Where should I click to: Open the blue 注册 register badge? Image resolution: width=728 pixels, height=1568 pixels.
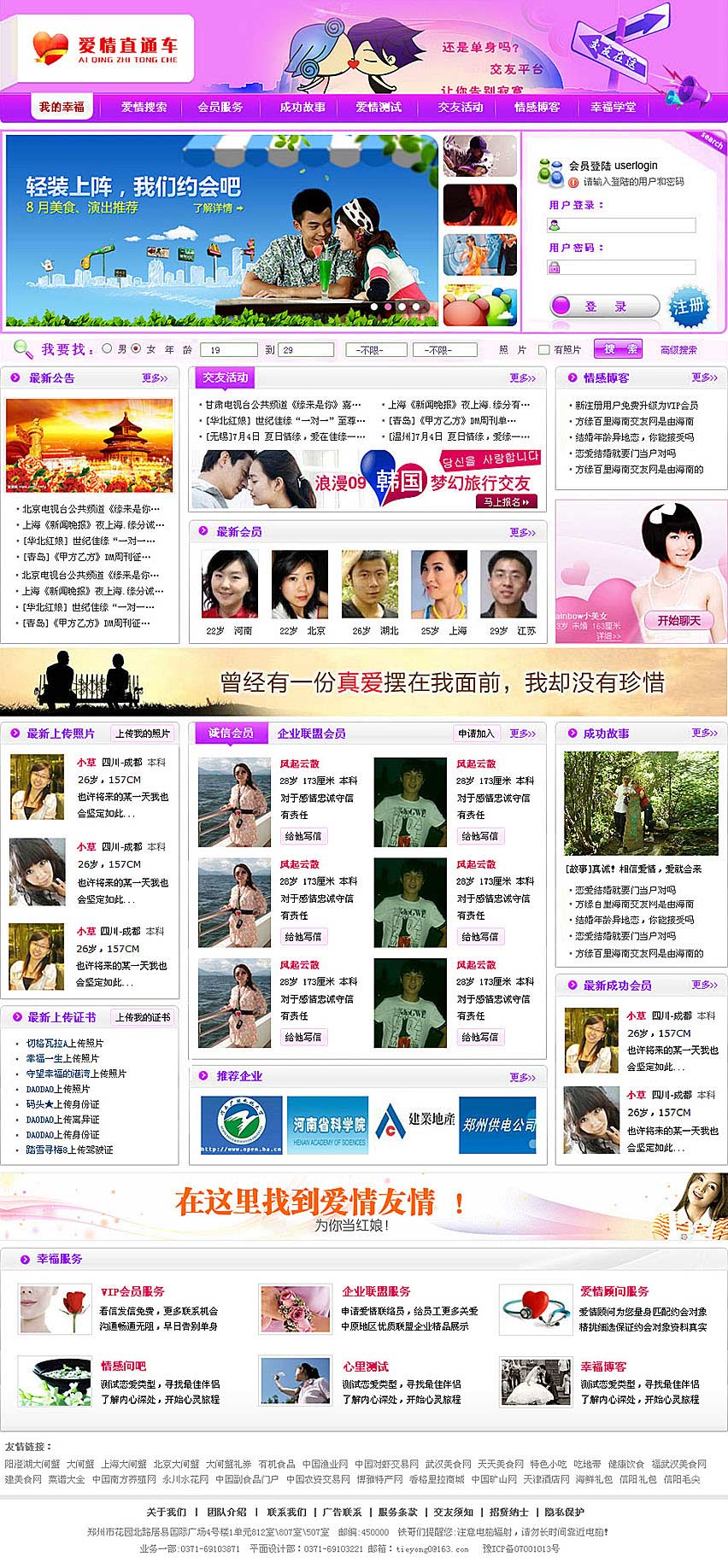point(688,307)
